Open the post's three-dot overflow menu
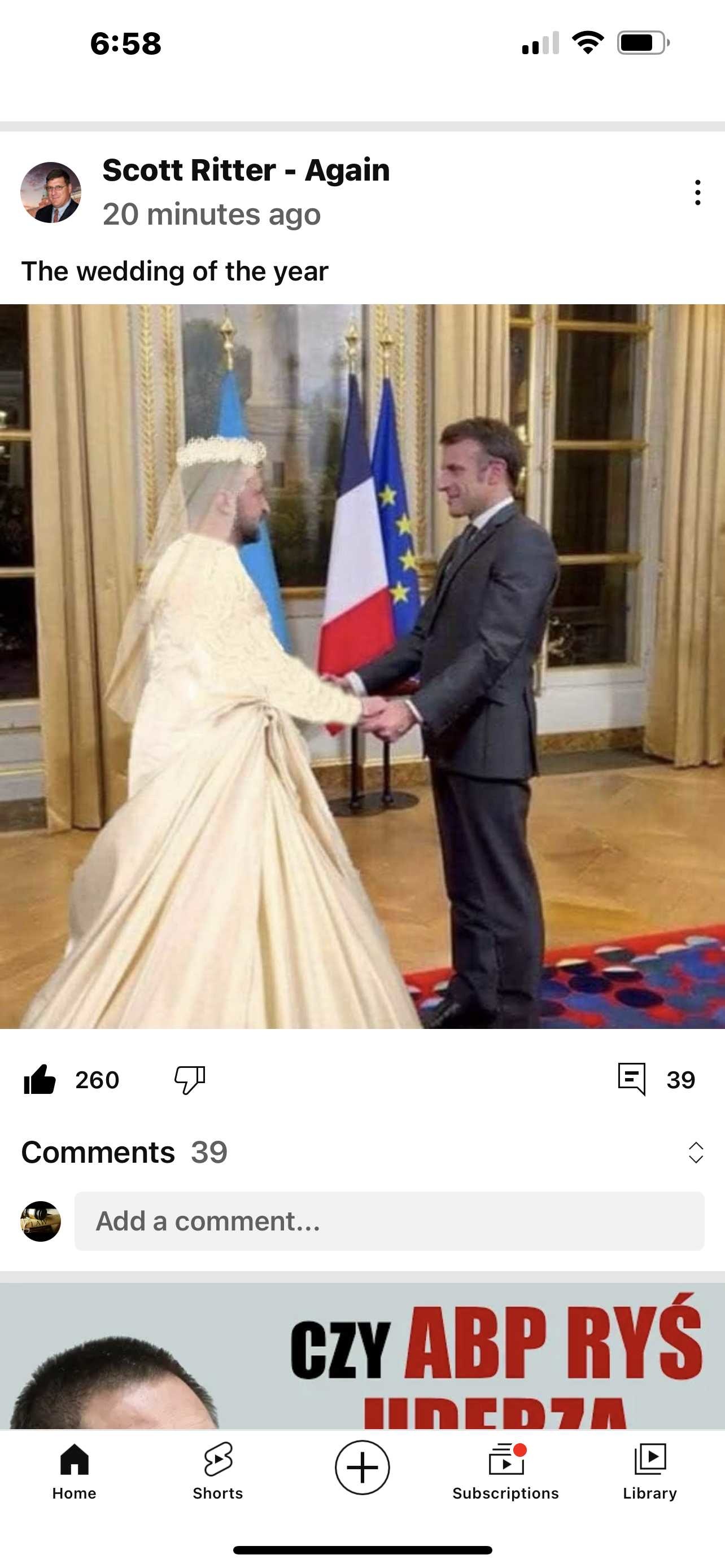 [x=697, y=192]
